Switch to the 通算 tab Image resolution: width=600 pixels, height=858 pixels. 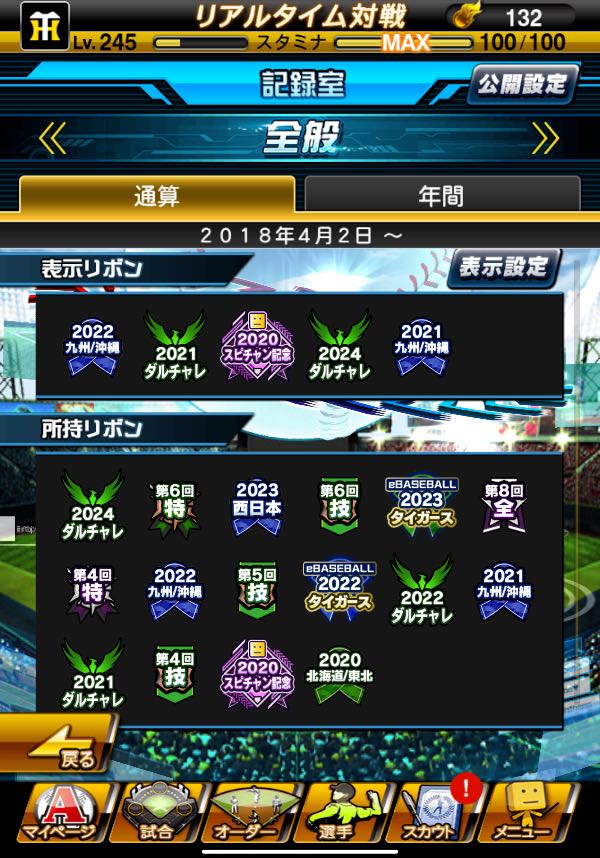157,195
